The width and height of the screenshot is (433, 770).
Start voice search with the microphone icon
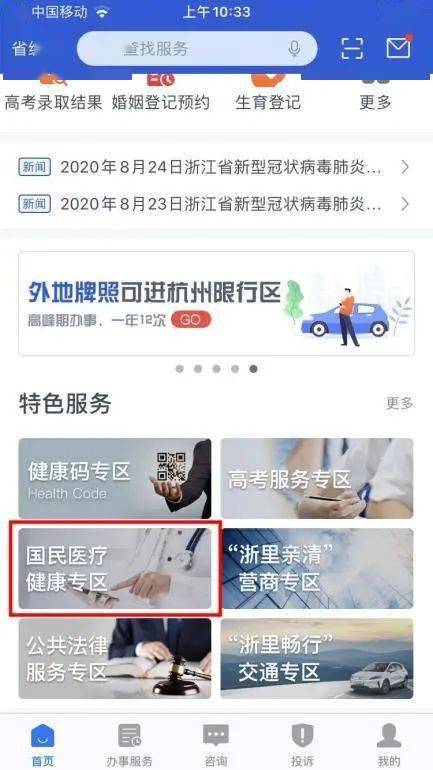[294, 49]
